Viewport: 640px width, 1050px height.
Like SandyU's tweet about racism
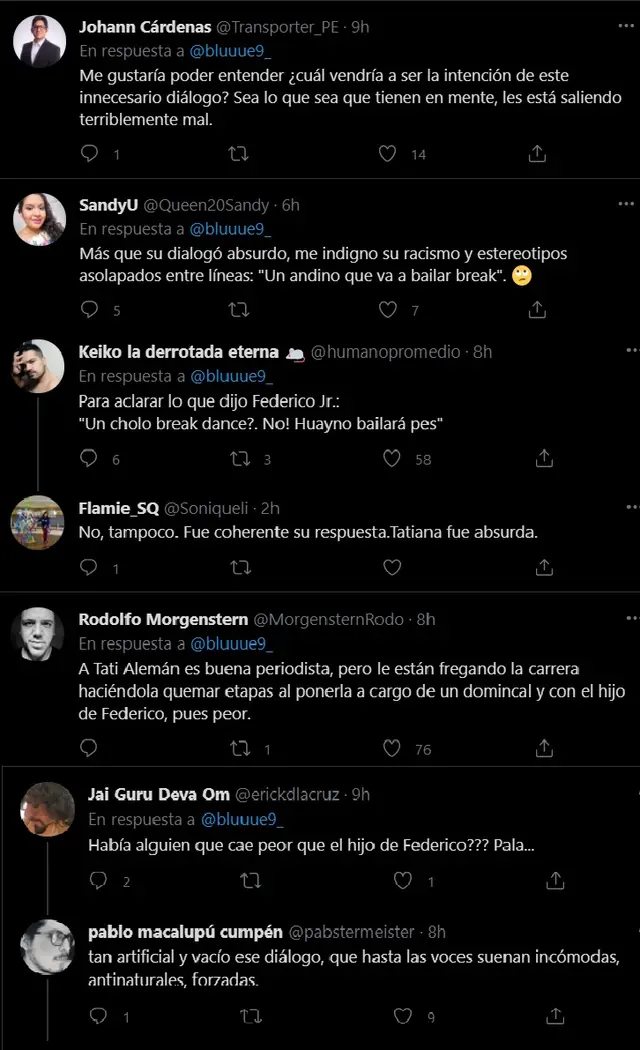[388, 310]
